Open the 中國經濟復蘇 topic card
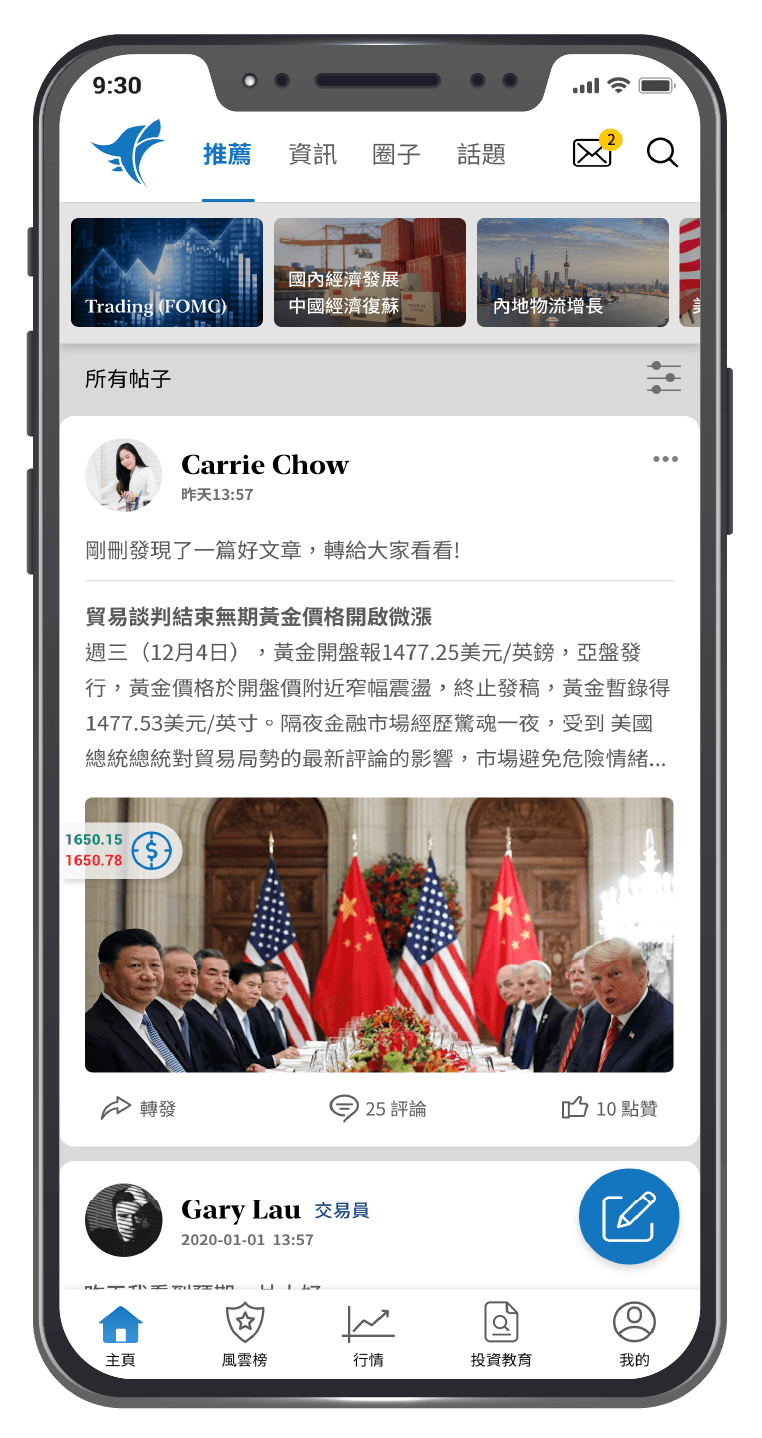Screen dimensions: 762x1438 pyautogui.click(x=370, y=272)
